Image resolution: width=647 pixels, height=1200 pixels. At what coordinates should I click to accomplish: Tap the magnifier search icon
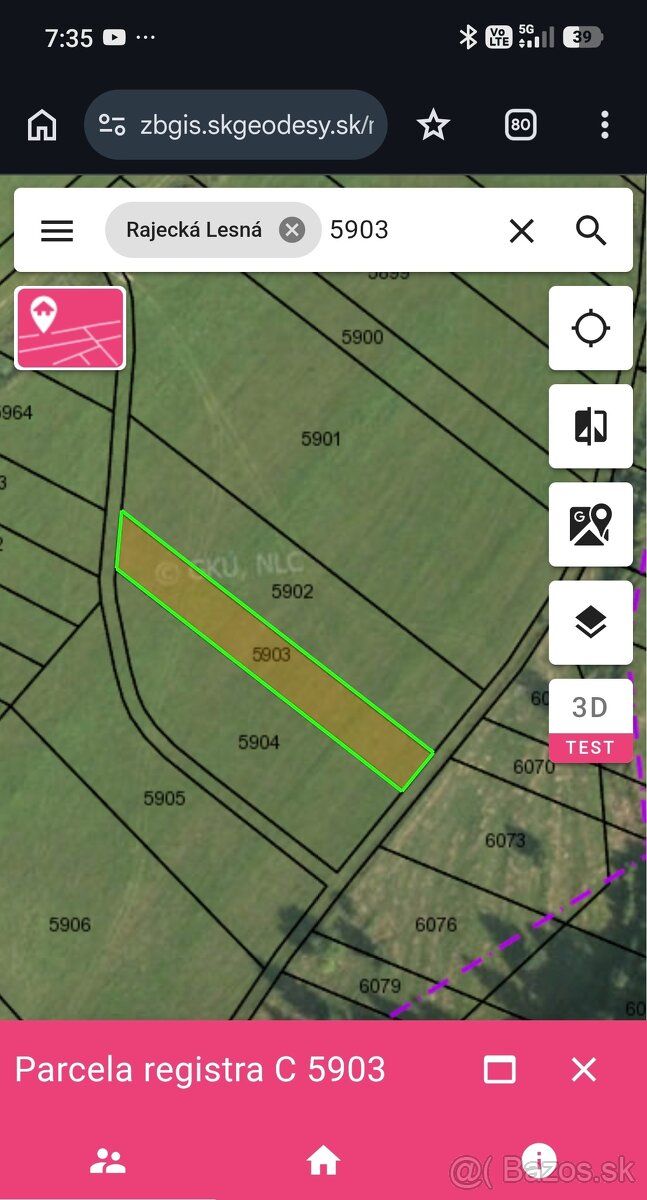591,231
